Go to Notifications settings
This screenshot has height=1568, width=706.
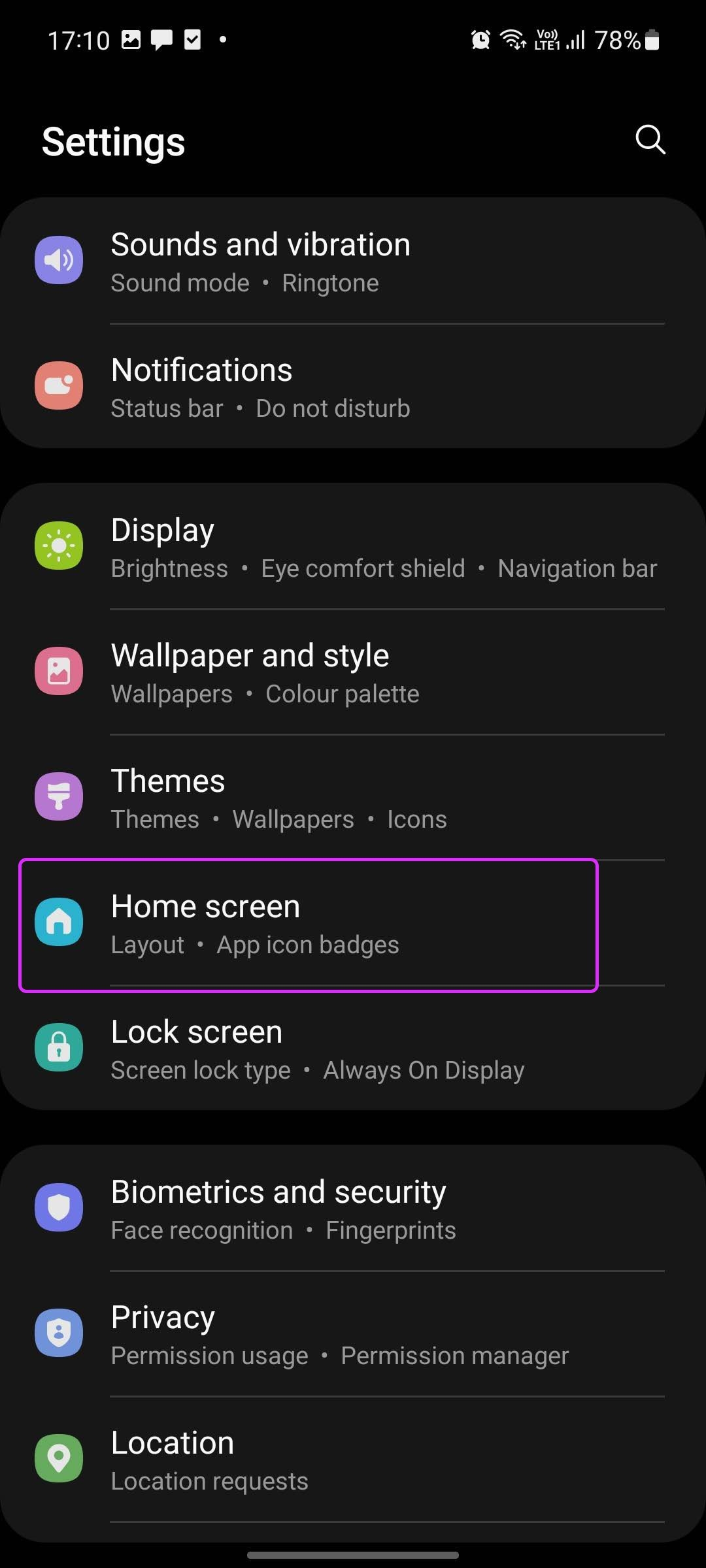coord(353,387)
